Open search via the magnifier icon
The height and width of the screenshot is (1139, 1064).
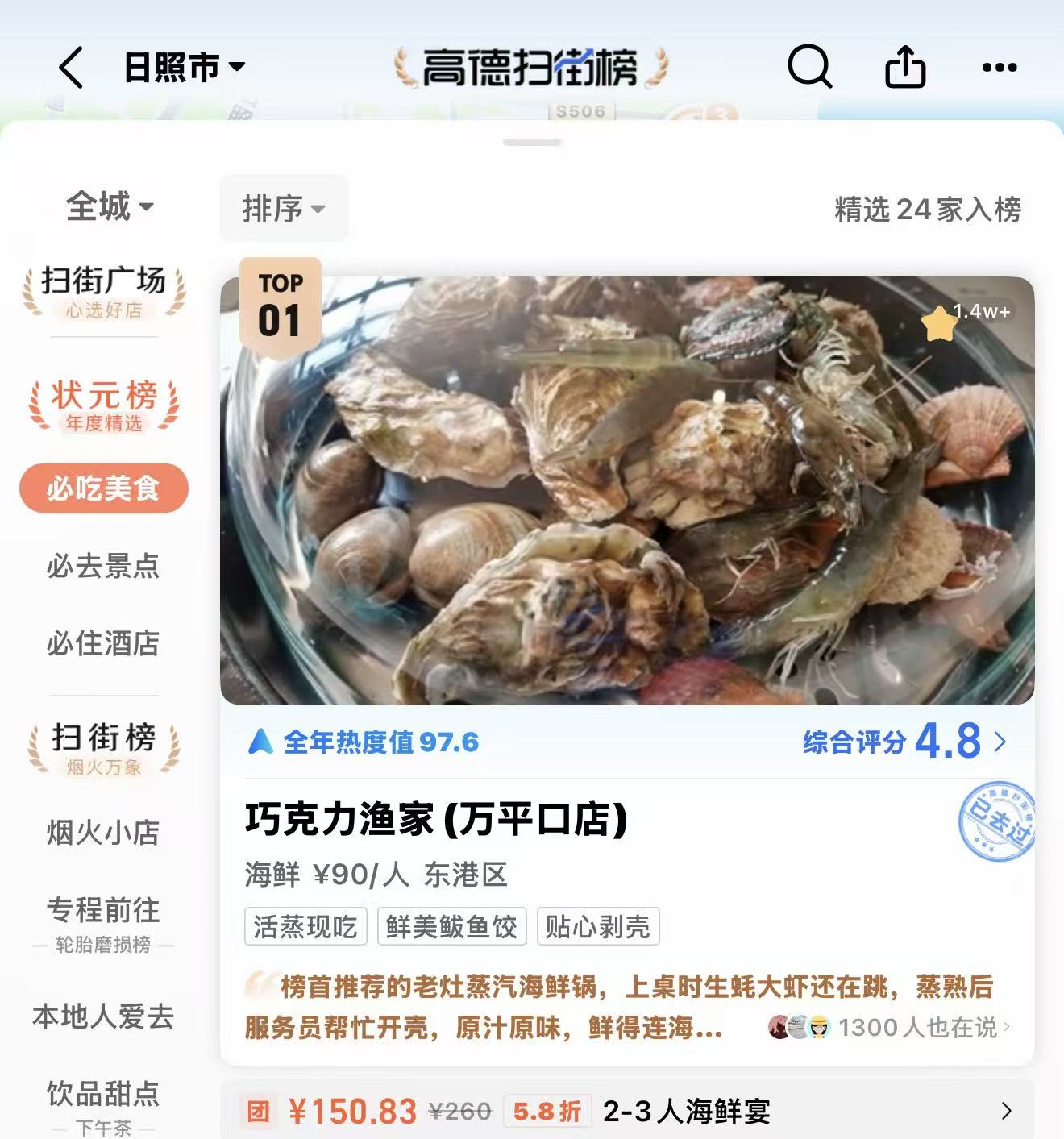[x=809, y=66]
